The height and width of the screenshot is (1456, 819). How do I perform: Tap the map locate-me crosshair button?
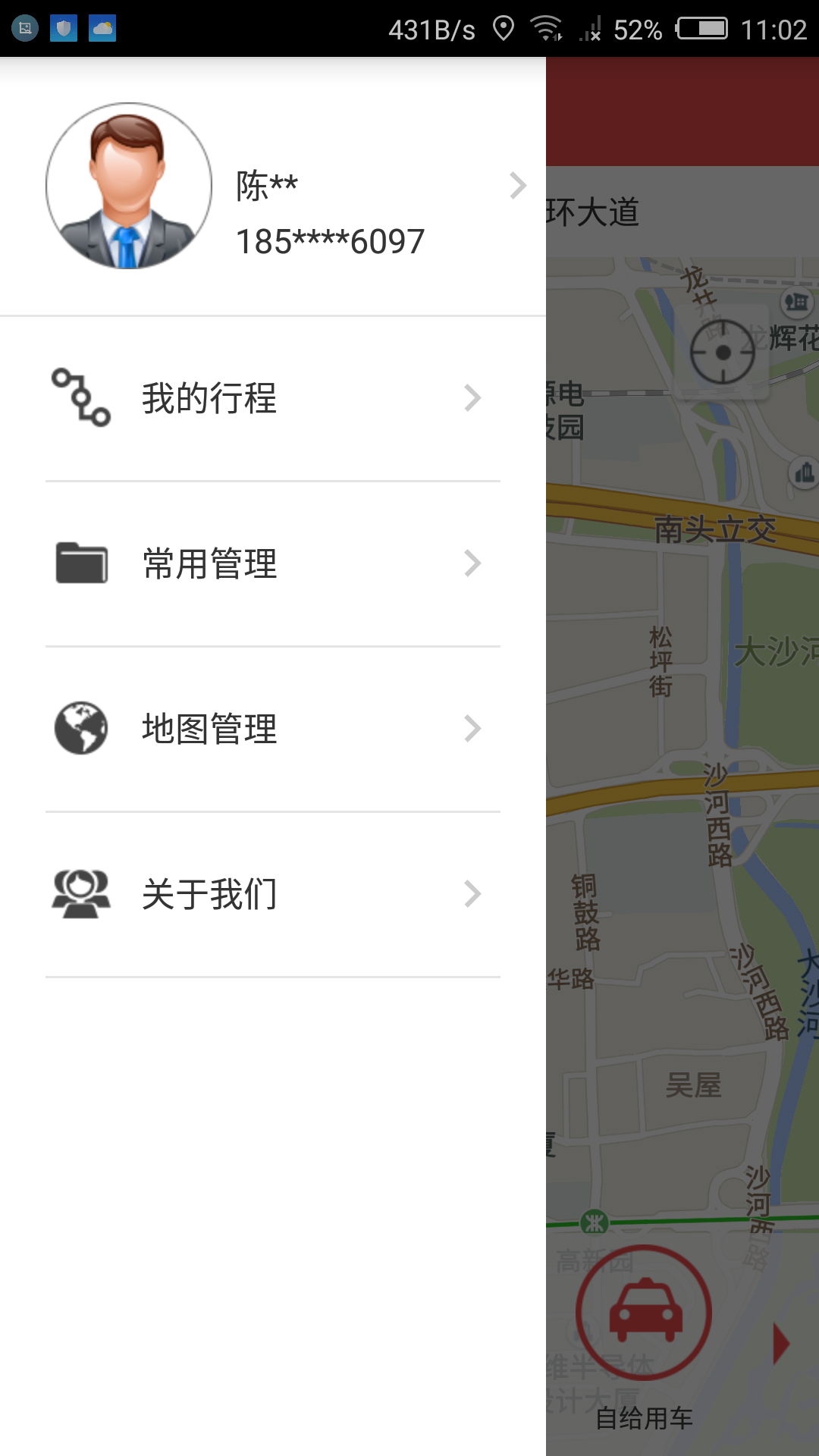(722, 353)
